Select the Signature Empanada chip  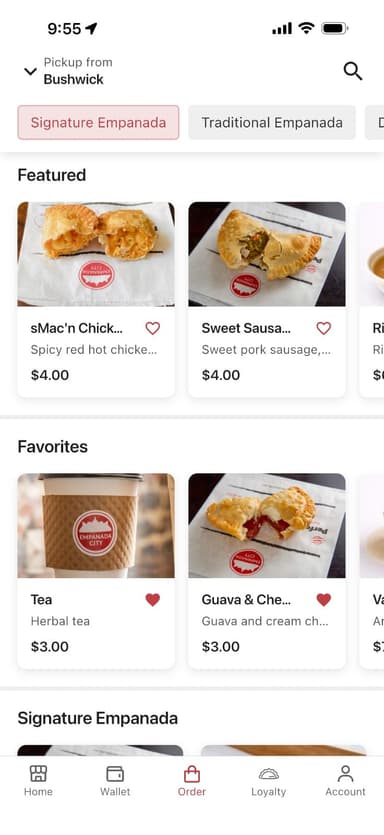click(98, 122)
